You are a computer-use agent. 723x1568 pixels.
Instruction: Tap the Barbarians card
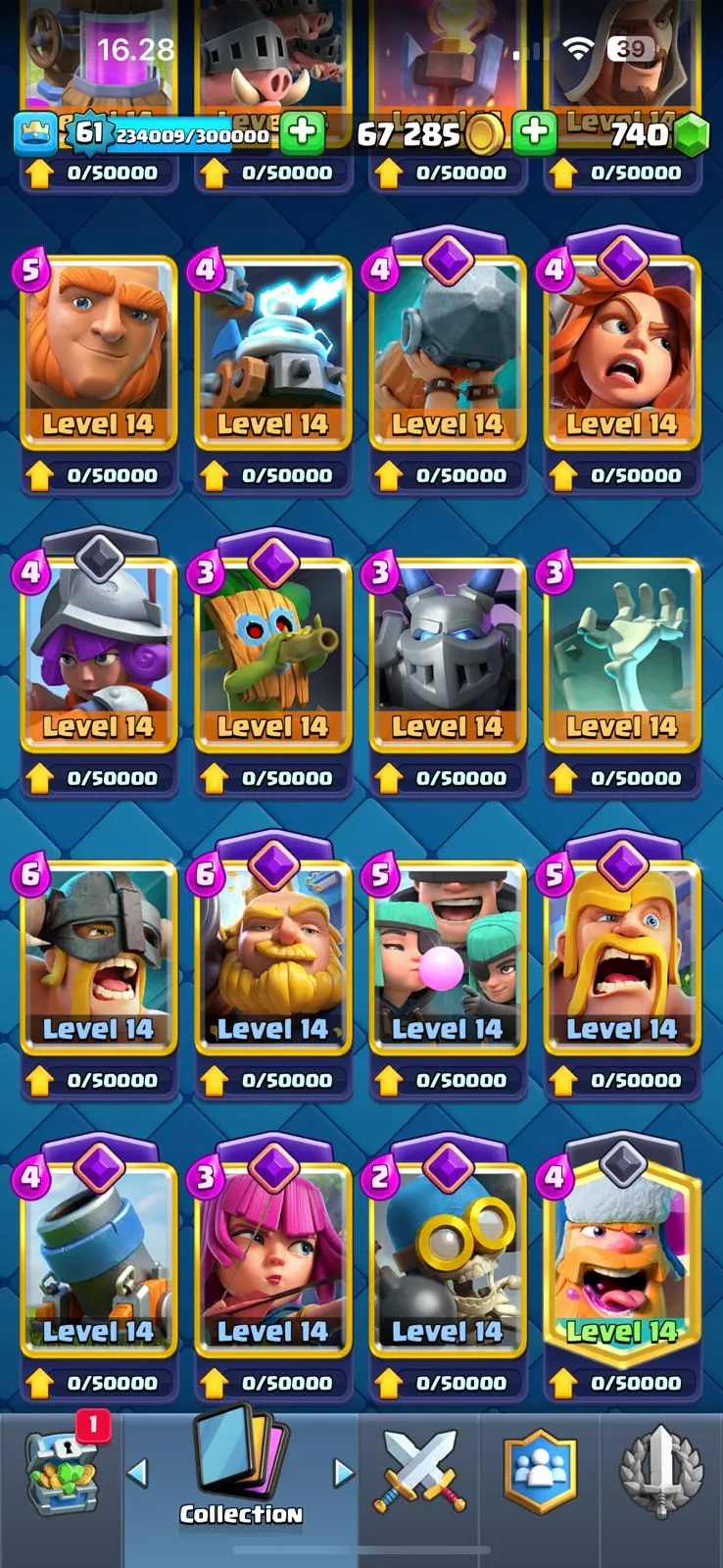tap(621, 957)
